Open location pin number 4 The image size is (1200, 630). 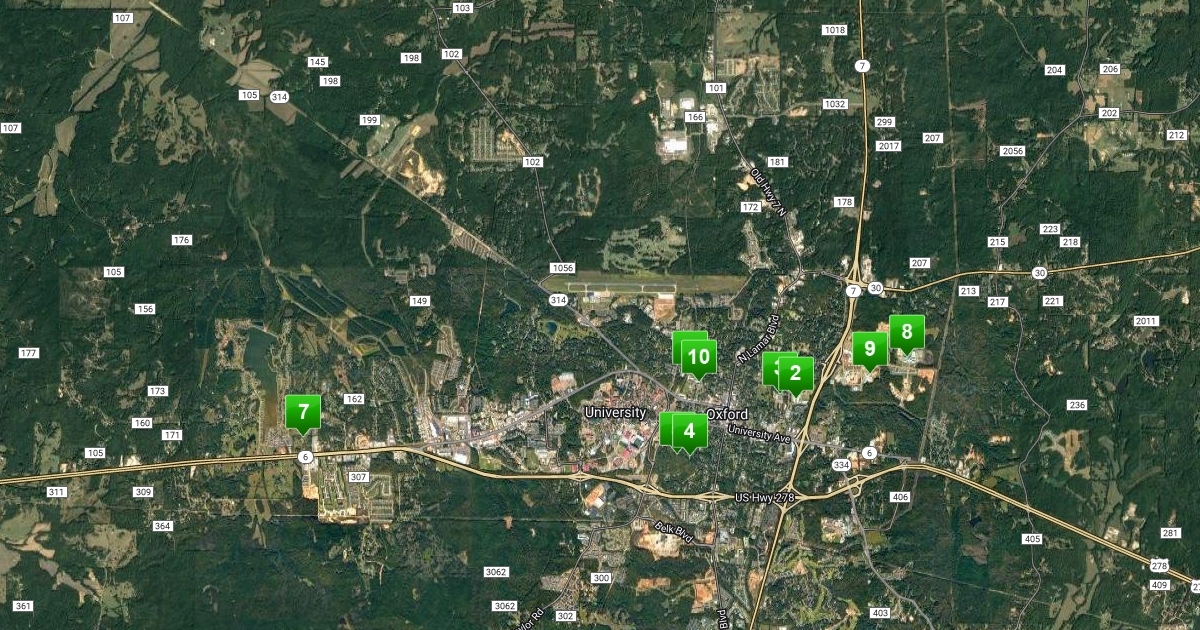[x=690, y=431]
